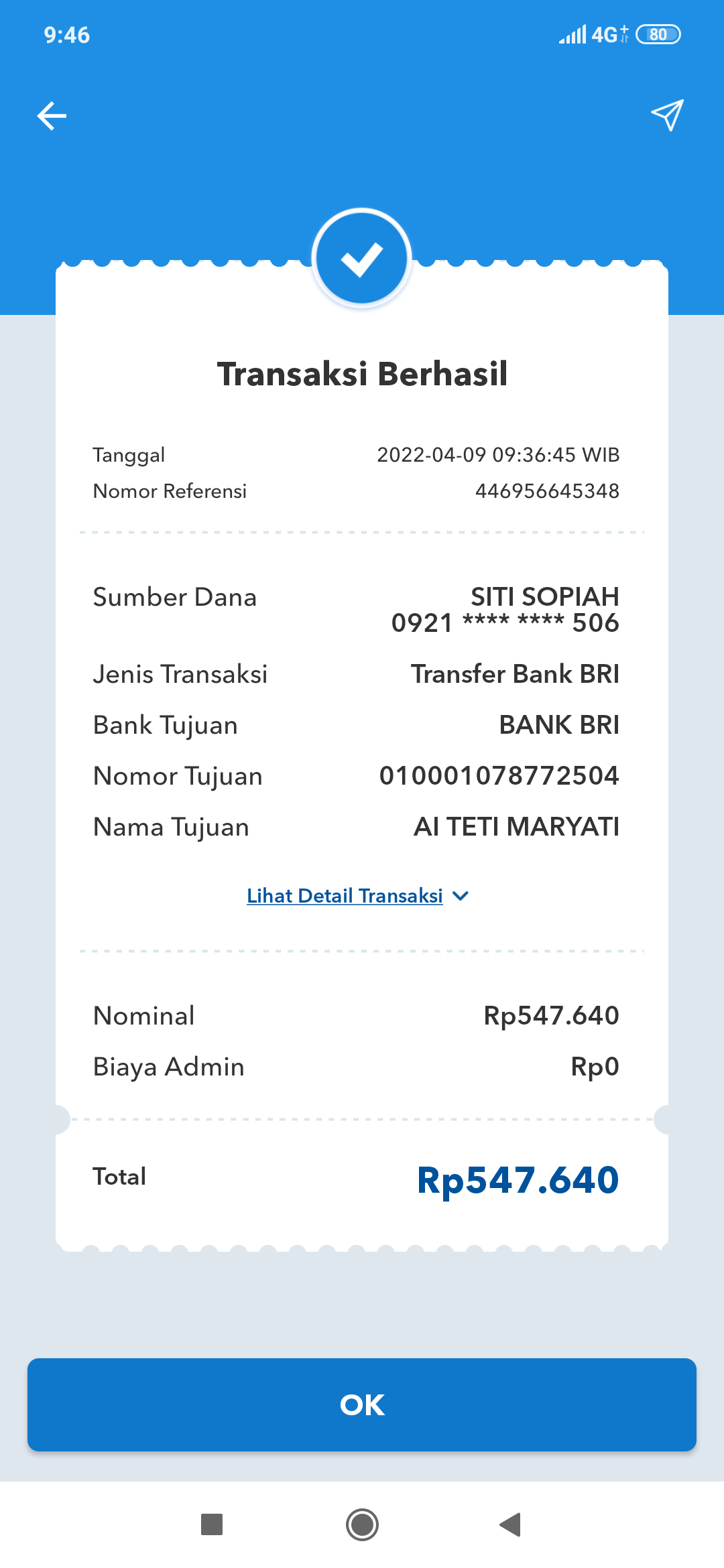This screenshot has height=1568, width=724.
Task: Confirm with the OK button
Action: pos(362,1404)
